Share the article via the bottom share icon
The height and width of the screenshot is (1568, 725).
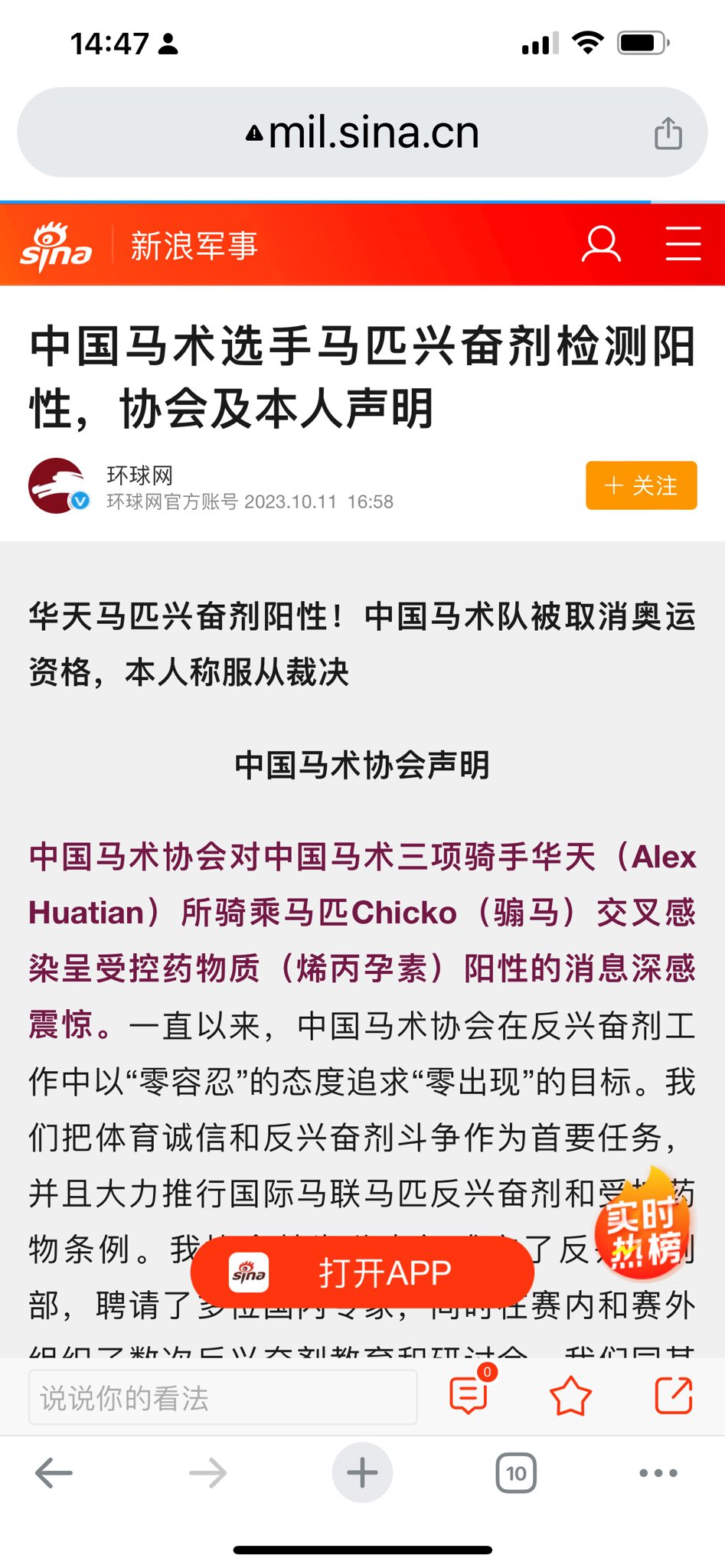pyautogui.click(x=674, y=1395)
